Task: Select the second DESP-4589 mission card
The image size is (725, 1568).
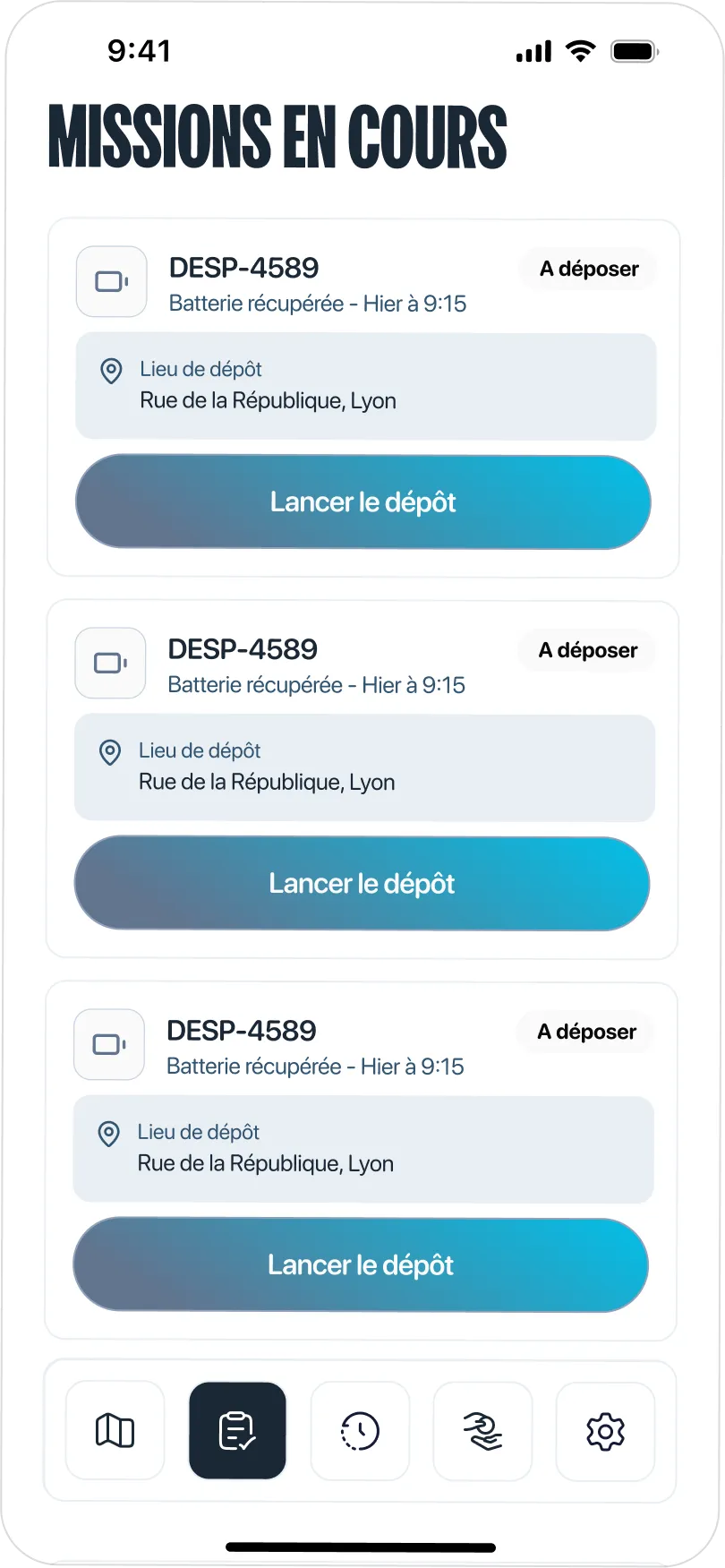Action: click(x=362, y=775)
